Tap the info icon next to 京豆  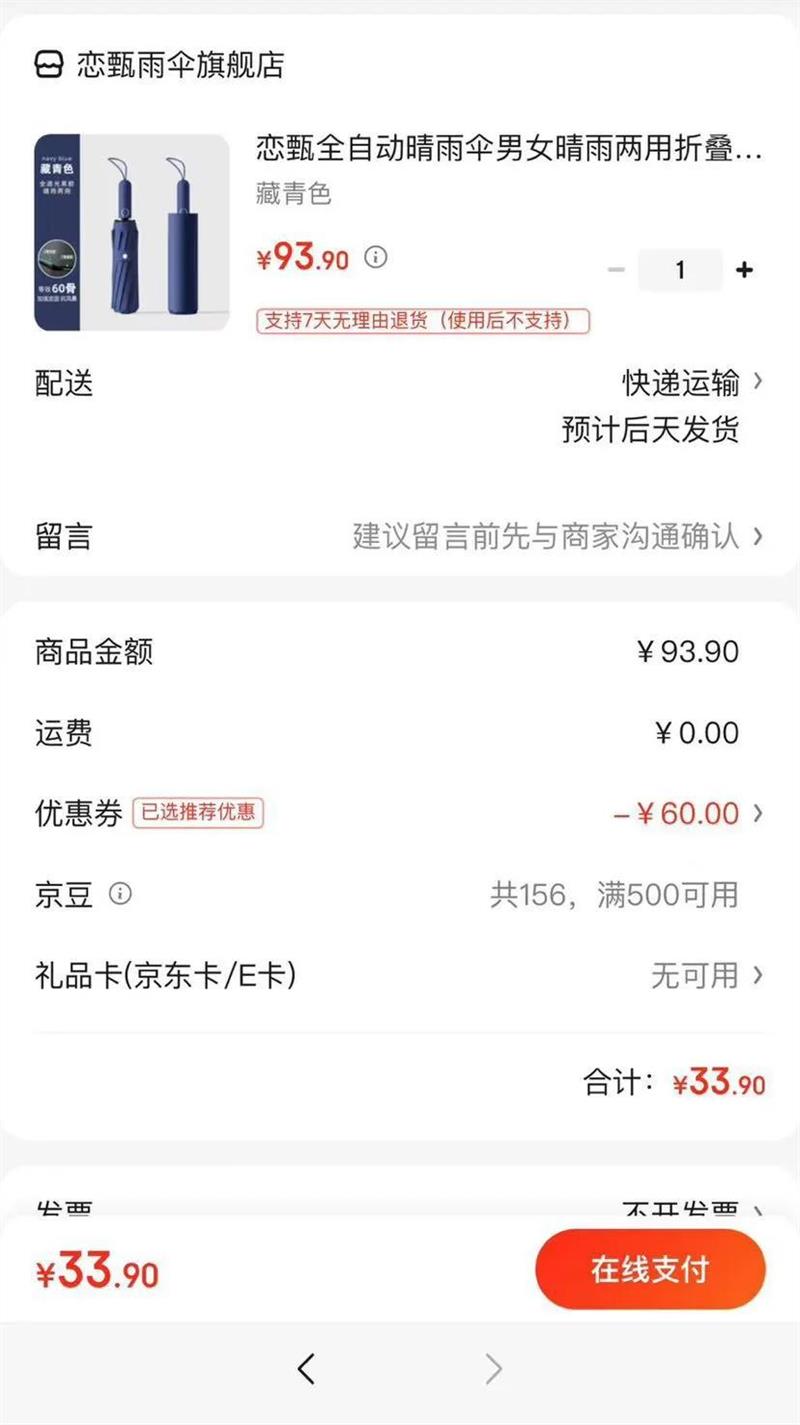(x=120, y=893)
